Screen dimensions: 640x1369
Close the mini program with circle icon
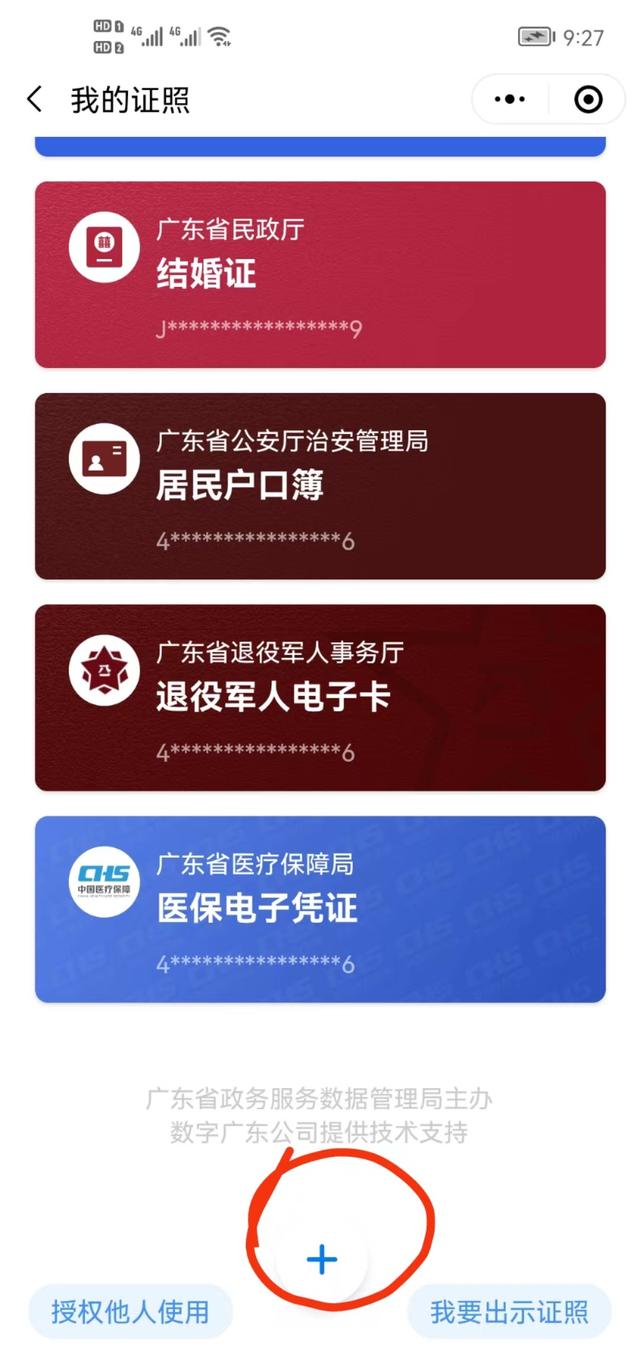tap(588, 99)
